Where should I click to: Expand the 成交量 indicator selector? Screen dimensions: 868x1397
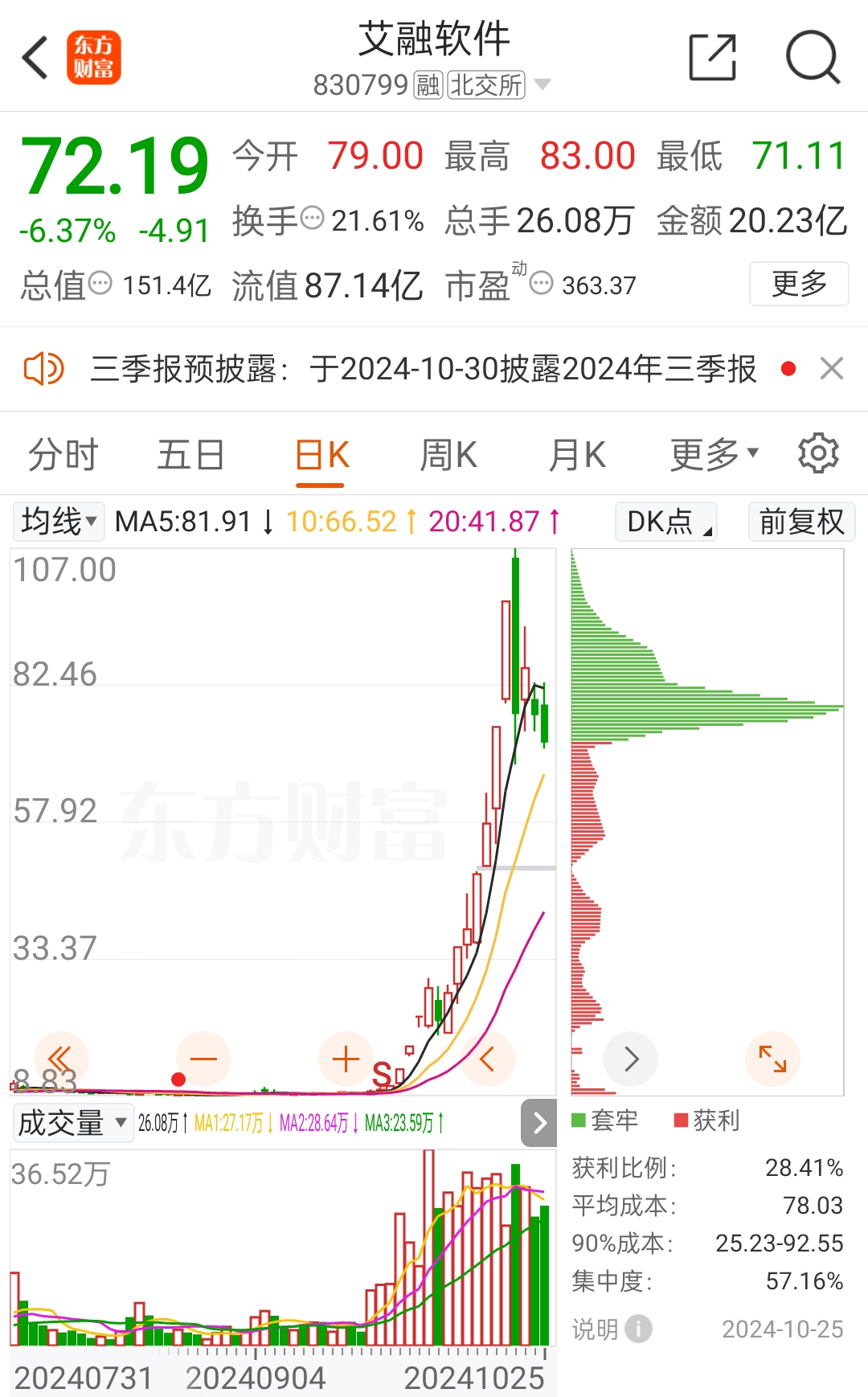(x=72, y=1123)
